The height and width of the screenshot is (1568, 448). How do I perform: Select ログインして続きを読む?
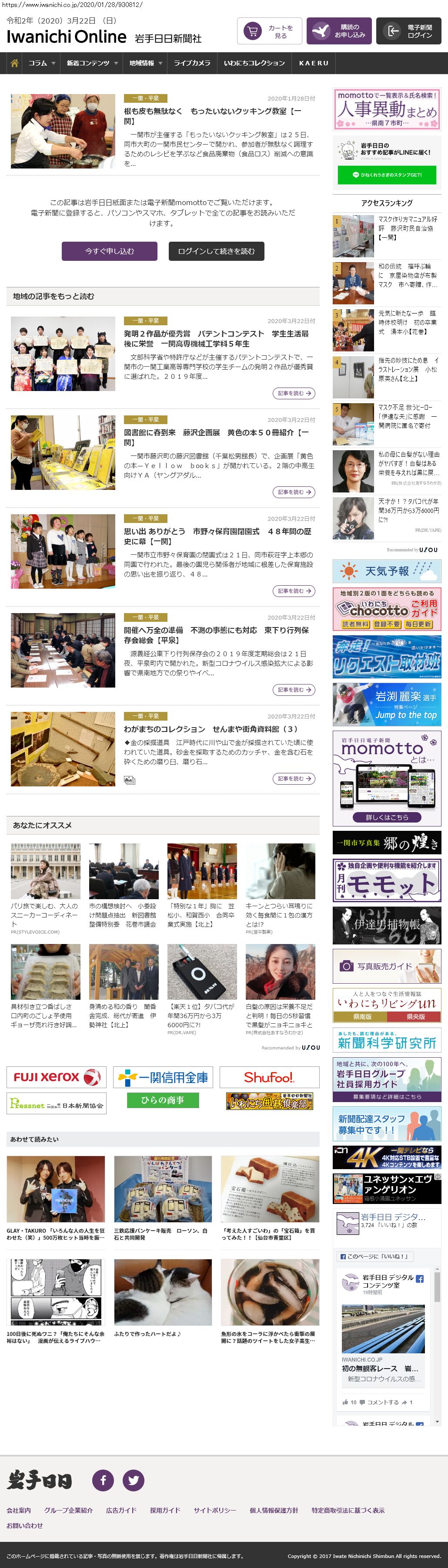(217, 251)
